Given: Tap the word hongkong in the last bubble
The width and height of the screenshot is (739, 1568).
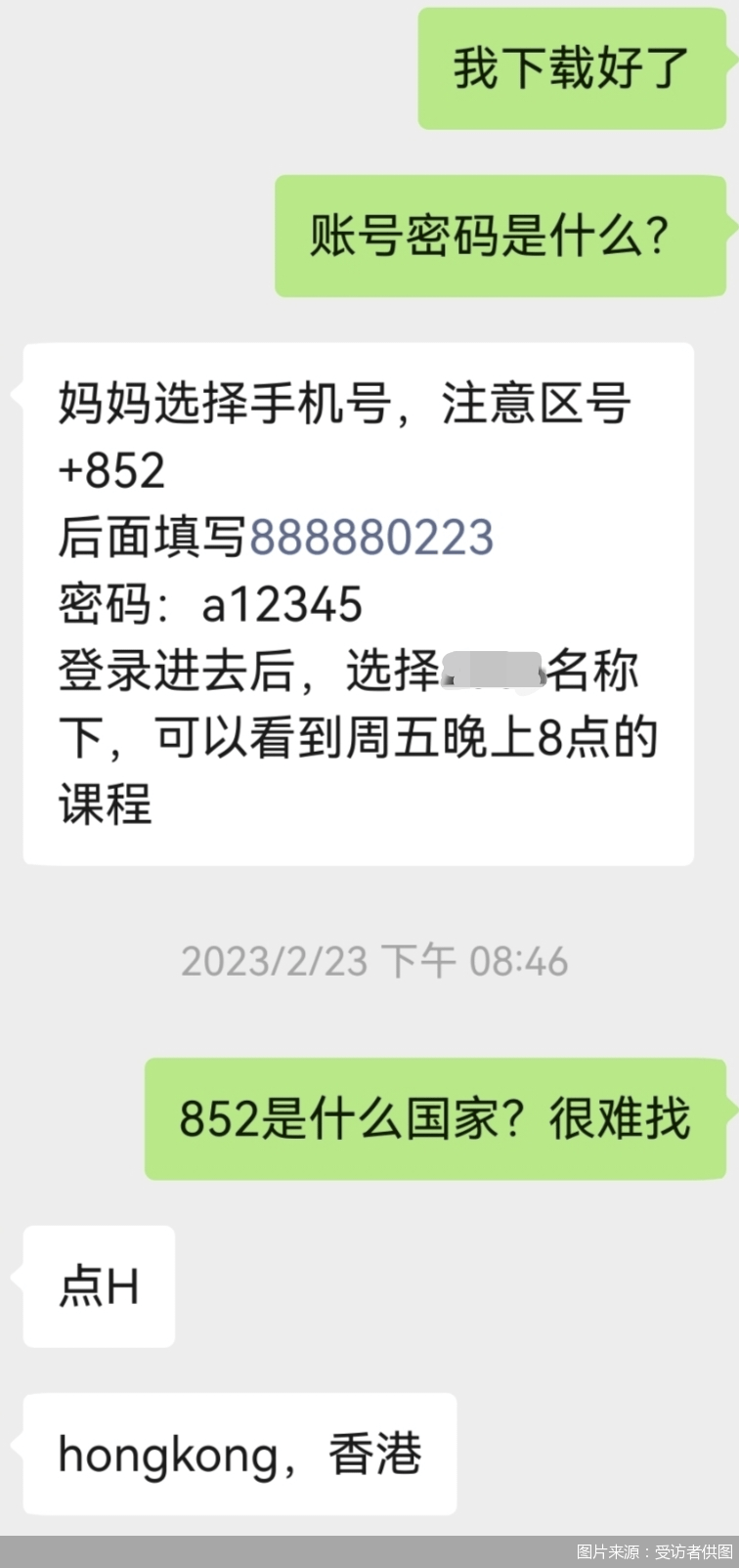Looking at the screenshot, I should click(x=162, y=1456).
